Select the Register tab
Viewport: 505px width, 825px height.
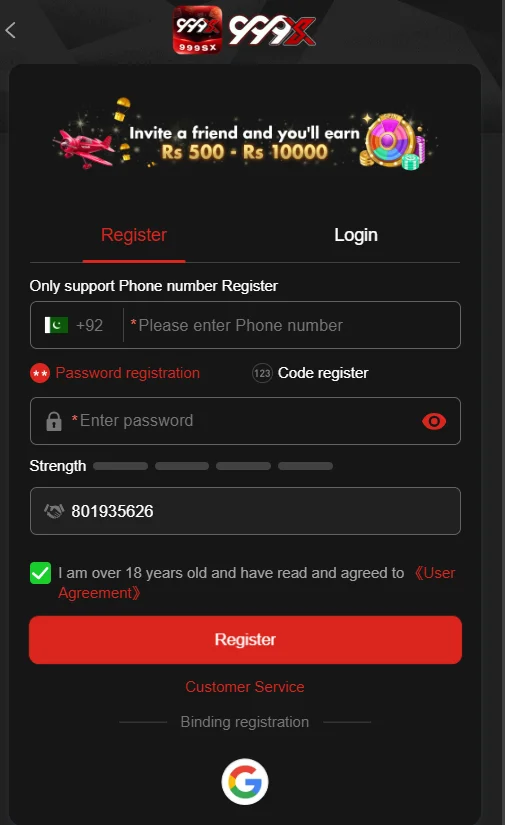click(134, 235)
